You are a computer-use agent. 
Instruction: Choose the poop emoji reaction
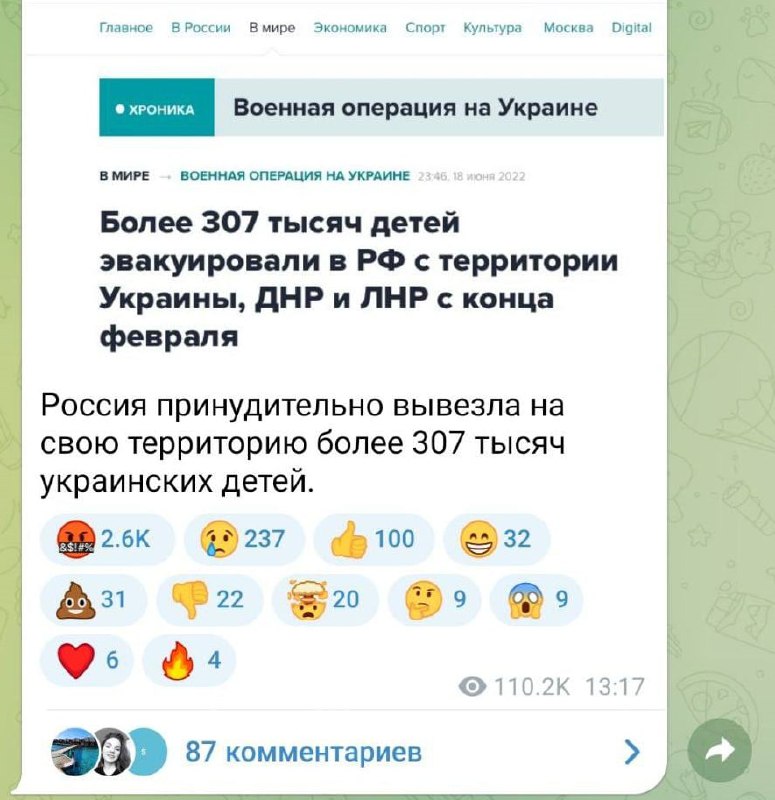pyautogui.click(x=93, y=599)
